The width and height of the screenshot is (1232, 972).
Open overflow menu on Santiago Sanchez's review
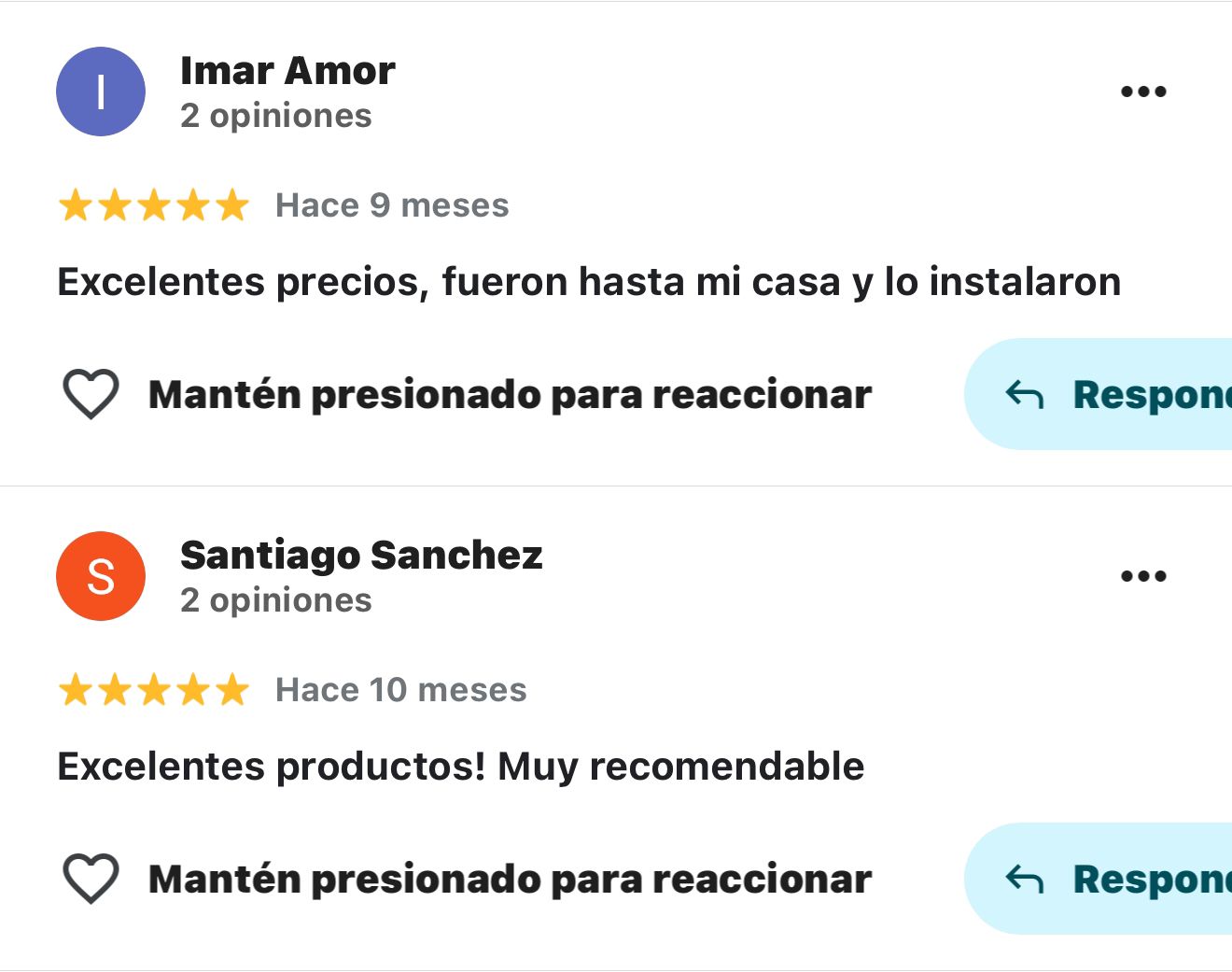point(1143,576)
